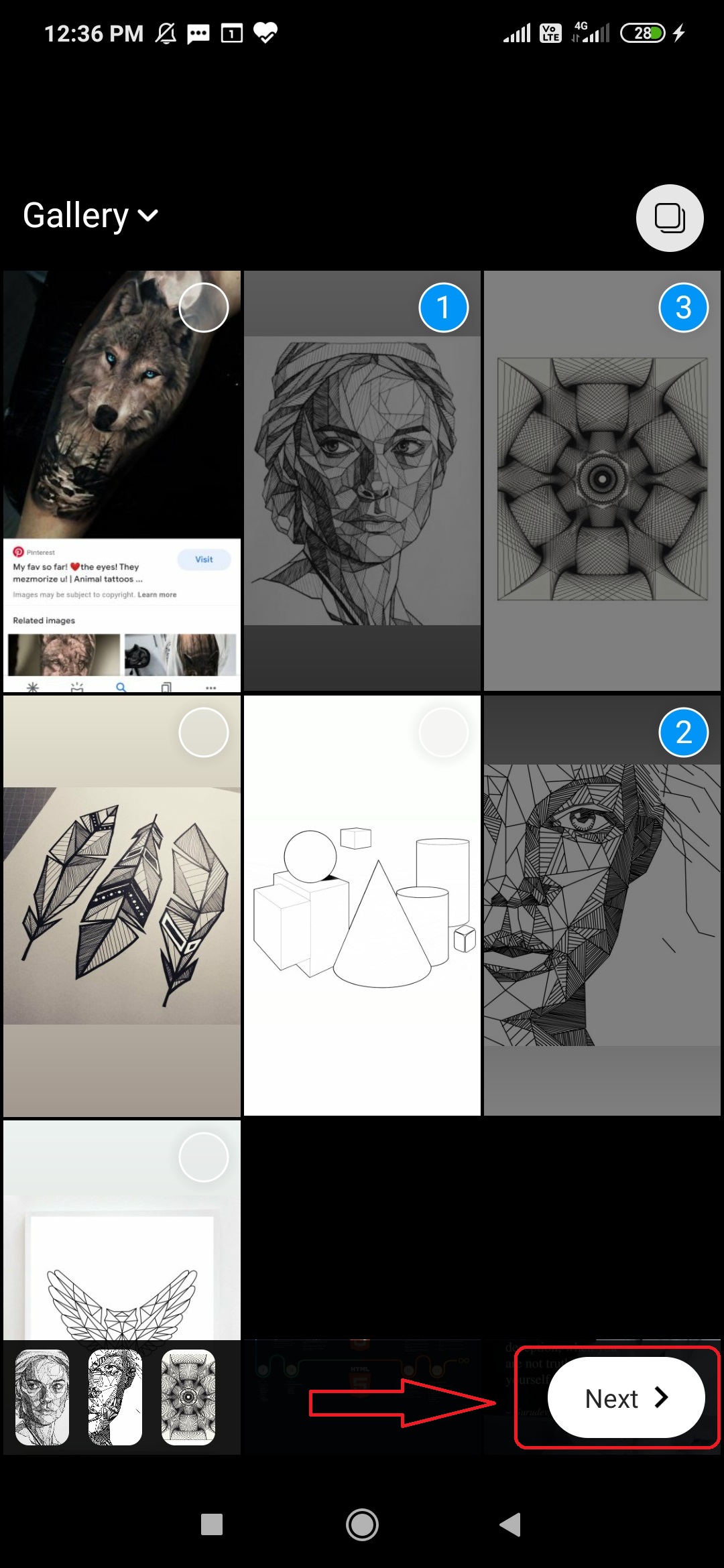Tap the woman portrait preview in the tray
The width and height of the screenshot is (724, 1568).
pos(42,1398)
